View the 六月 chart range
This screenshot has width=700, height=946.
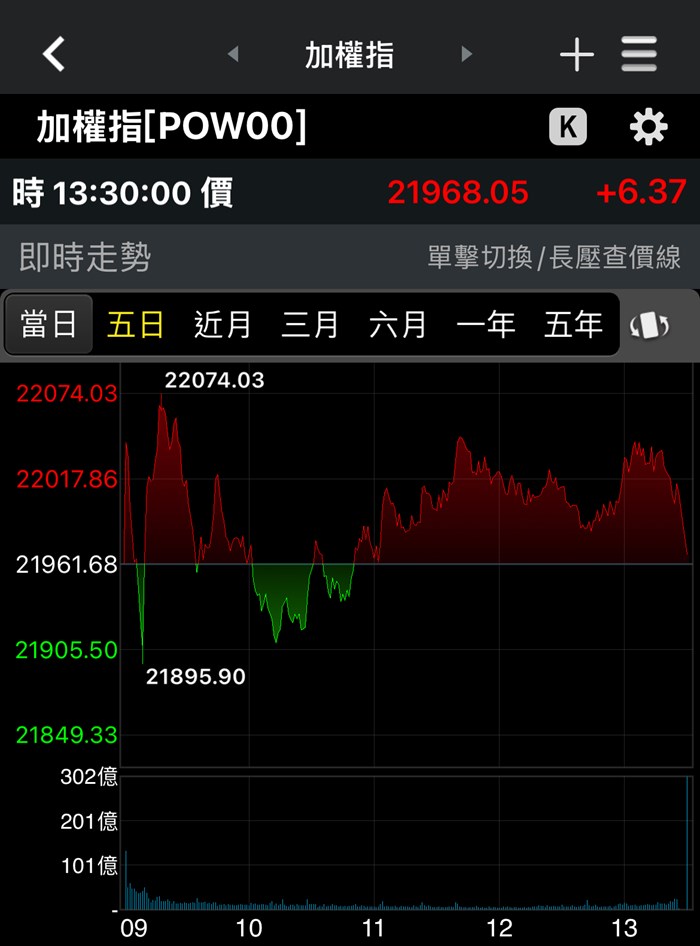click(398, 325)
